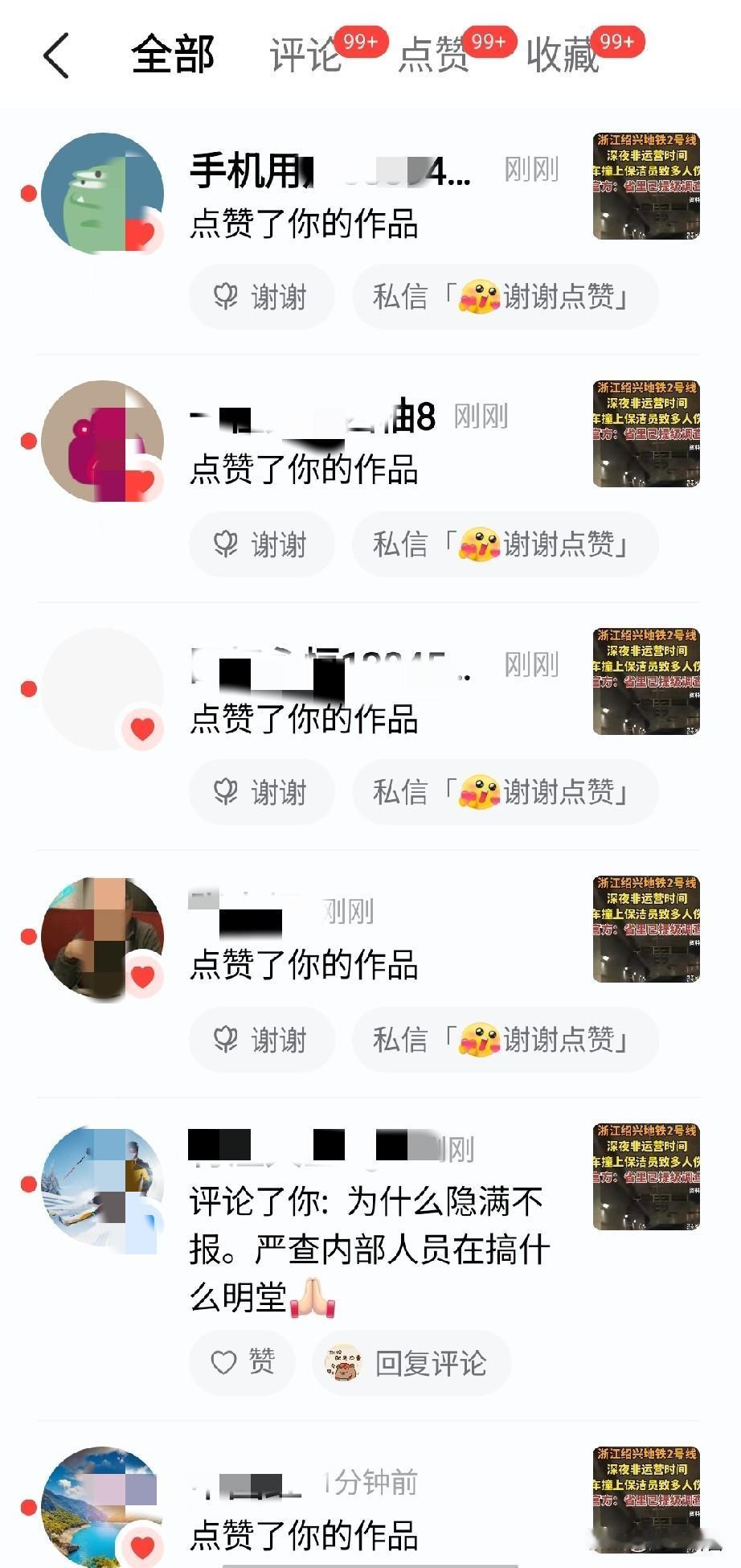Tap the red unread dot beside the commenter's avatar
This screenshot has height=1568, width=741.
[x=29, y=1182]
